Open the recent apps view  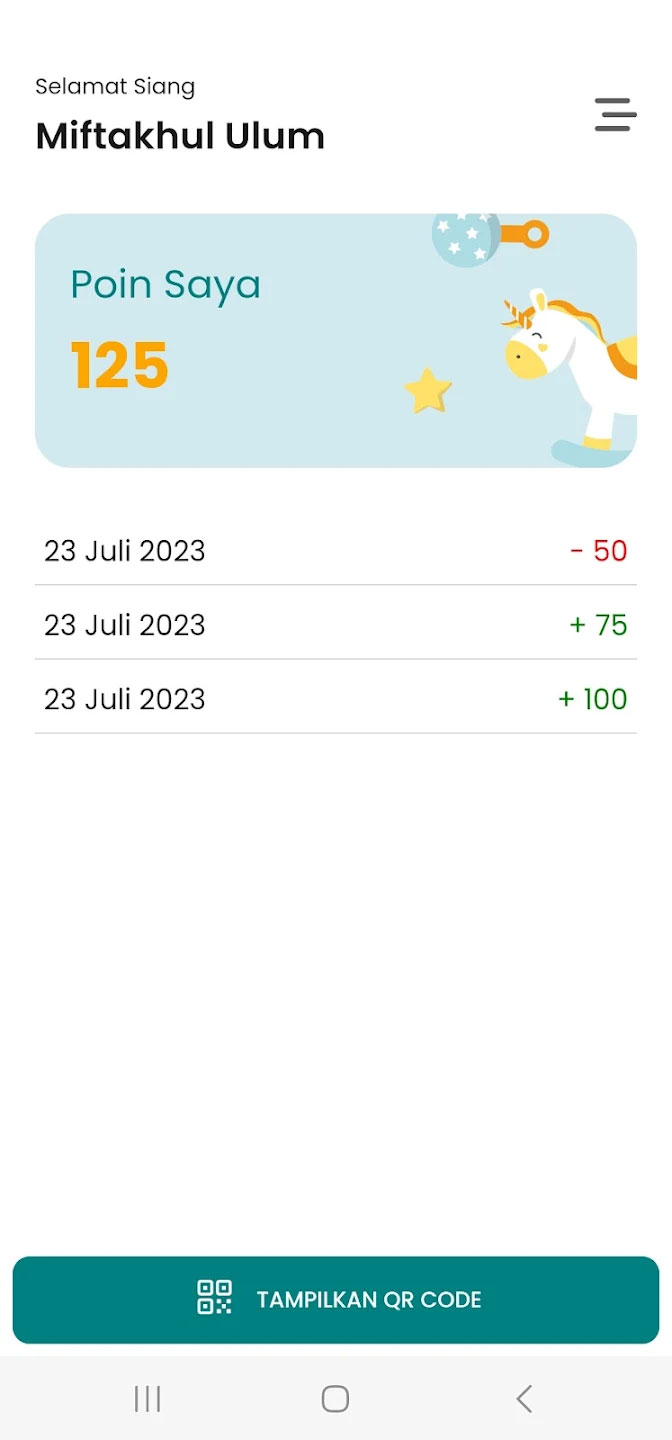pyautogui.click(x=147, y=1398)
